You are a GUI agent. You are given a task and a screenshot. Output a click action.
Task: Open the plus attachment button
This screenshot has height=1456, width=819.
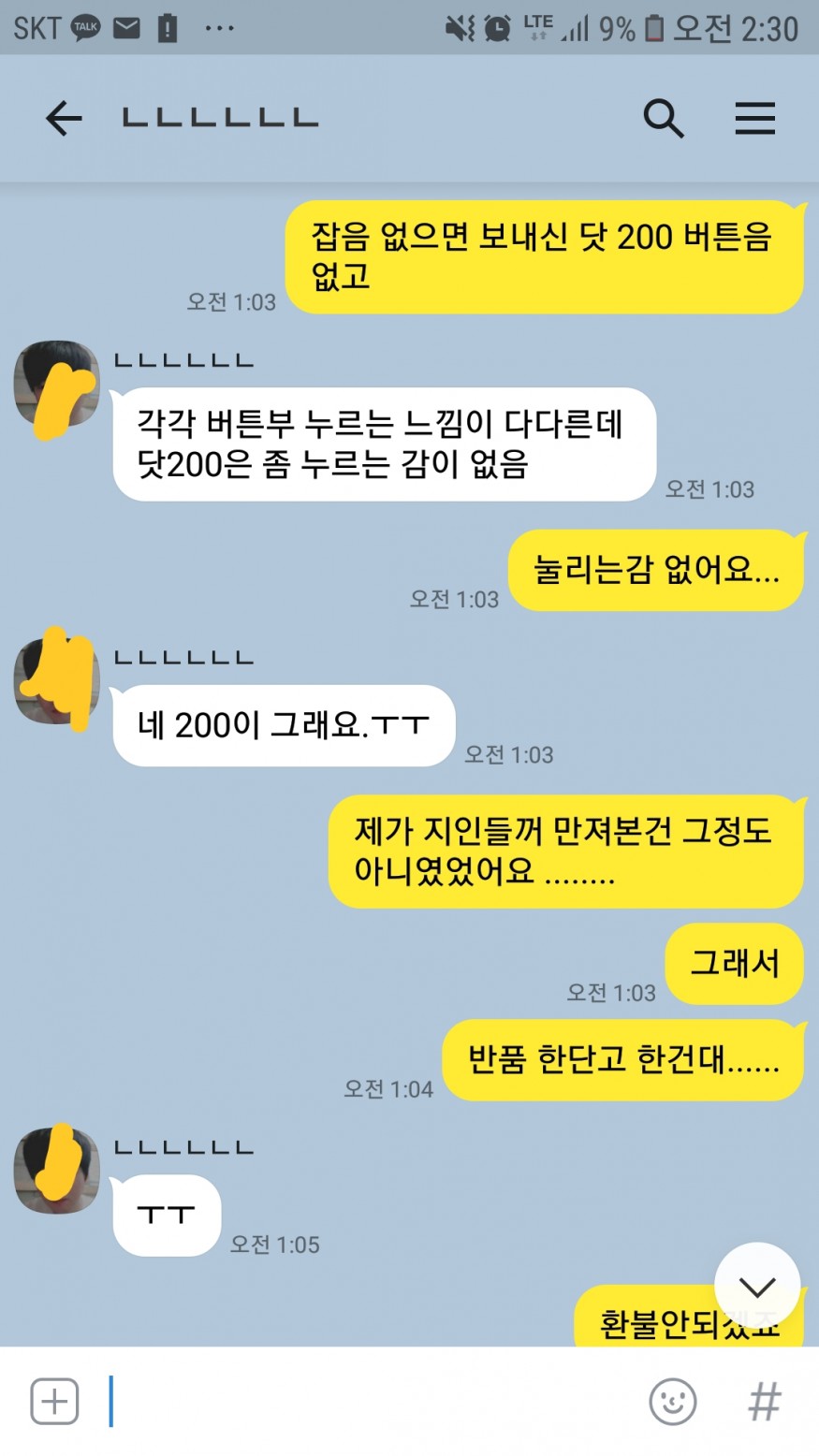(x=54, y=1401)
